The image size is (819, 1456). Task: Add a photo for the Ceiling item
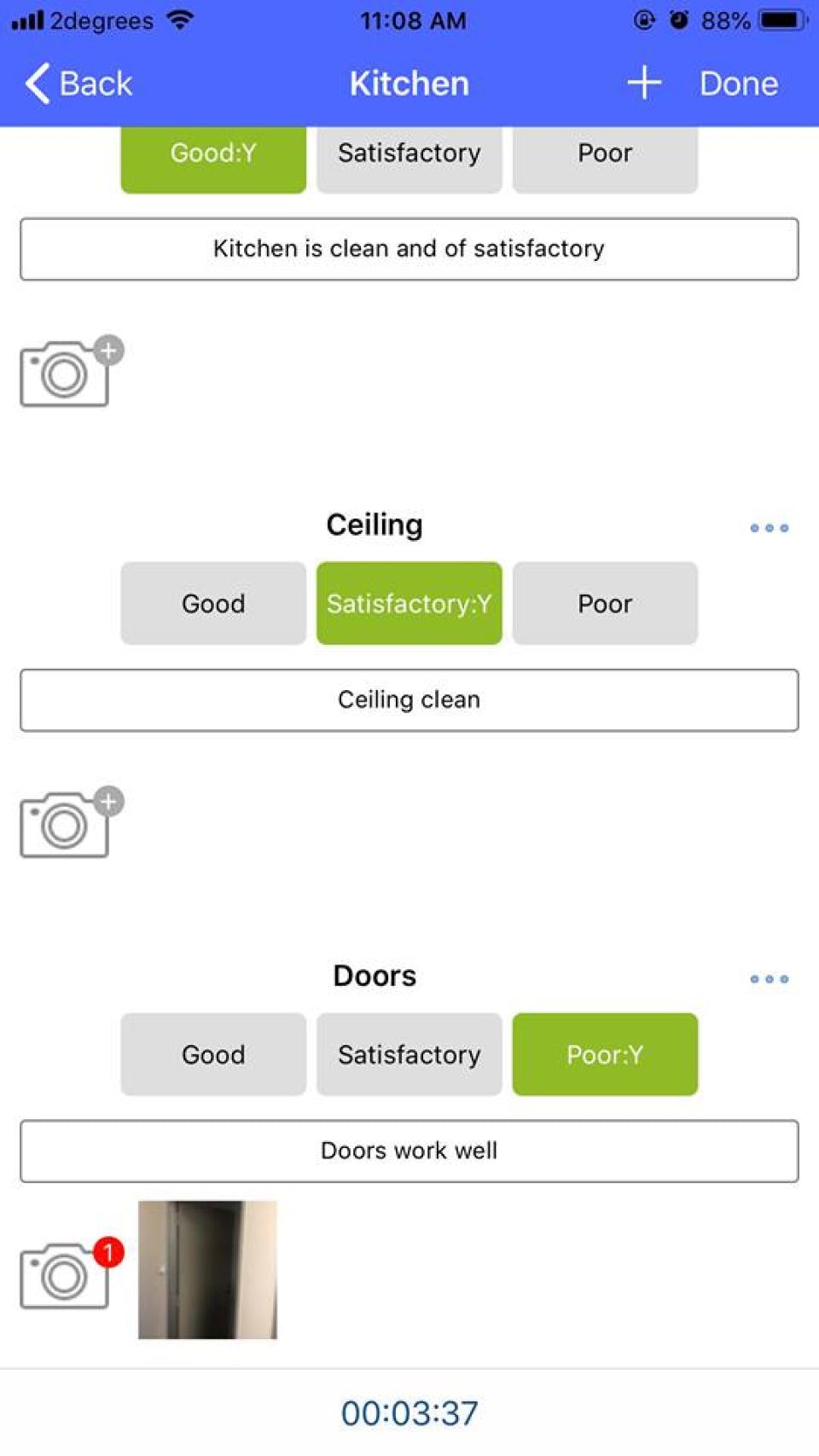[x=64, y=823]
